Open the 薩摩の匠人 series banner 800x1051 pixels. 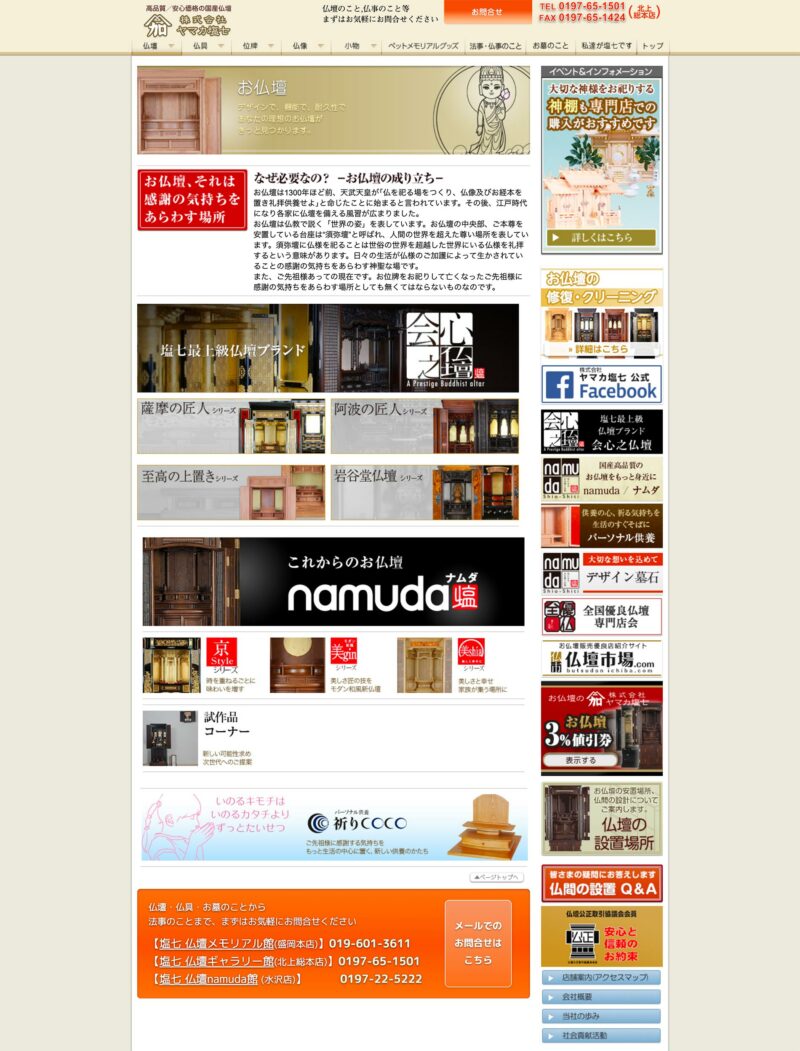232,426
